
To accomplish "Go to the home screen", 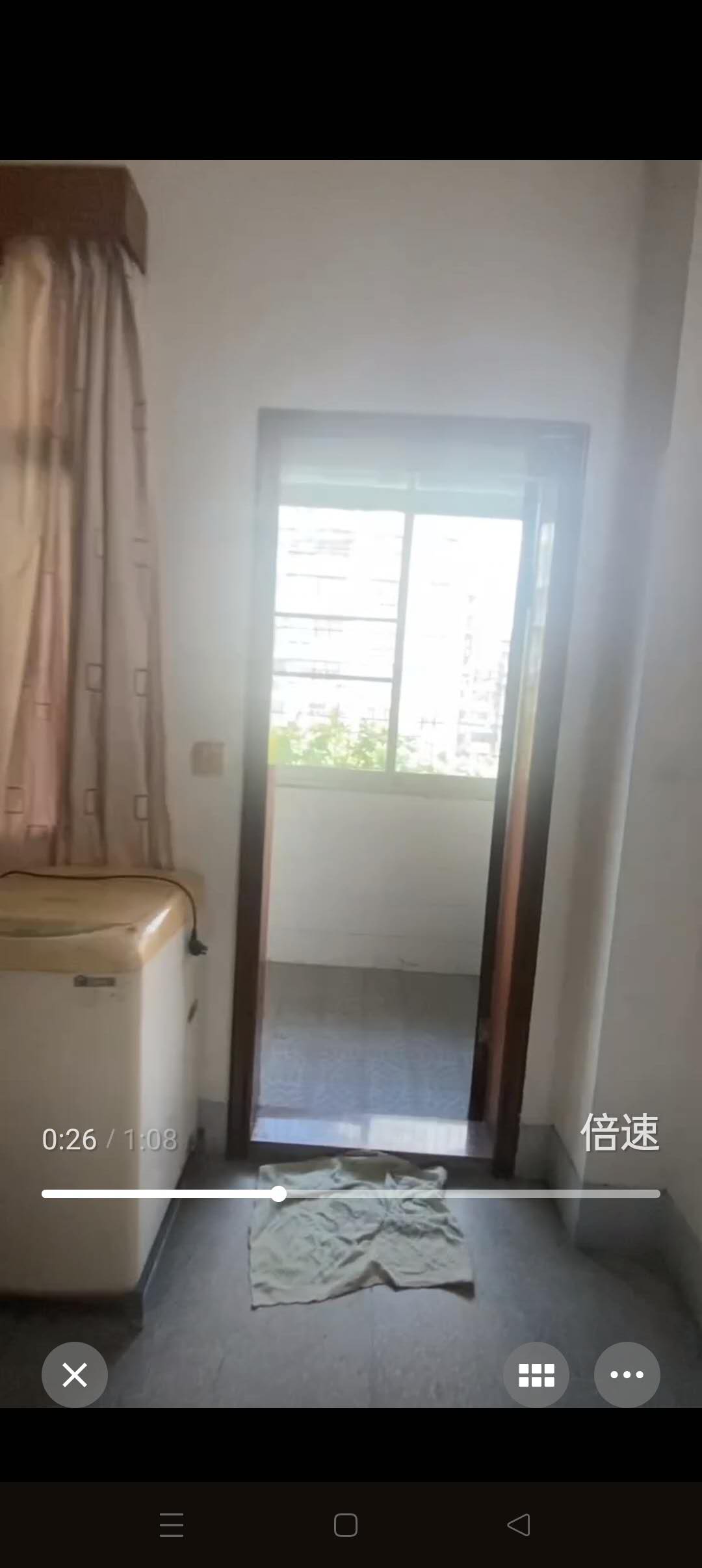I will 345,1525.
